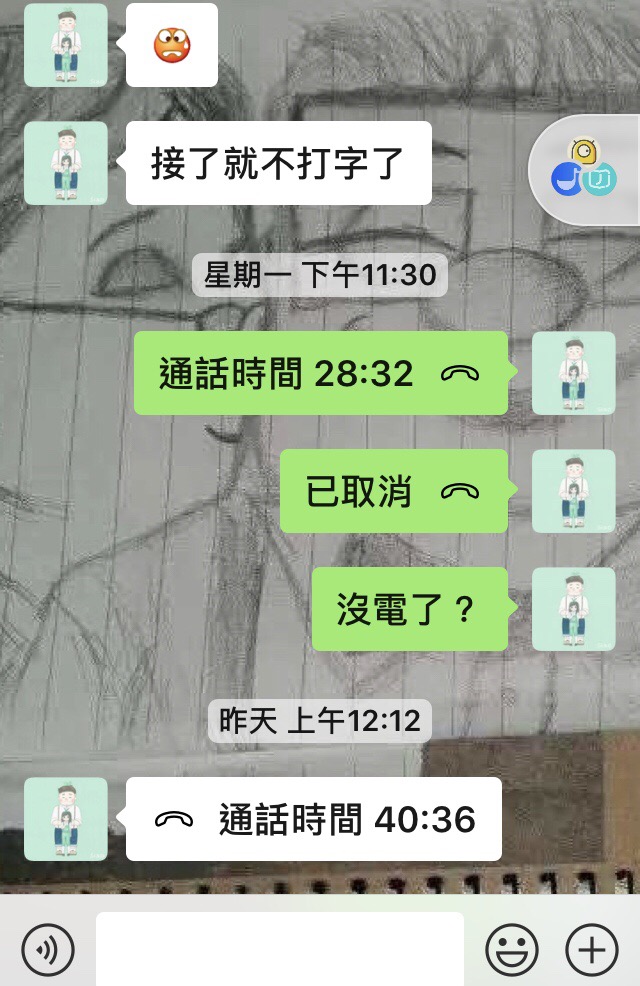Open avatar beside 接了就不打字了 message
Image resolution: width=640 pixels, height=986 pixels.
pos(66,163)
